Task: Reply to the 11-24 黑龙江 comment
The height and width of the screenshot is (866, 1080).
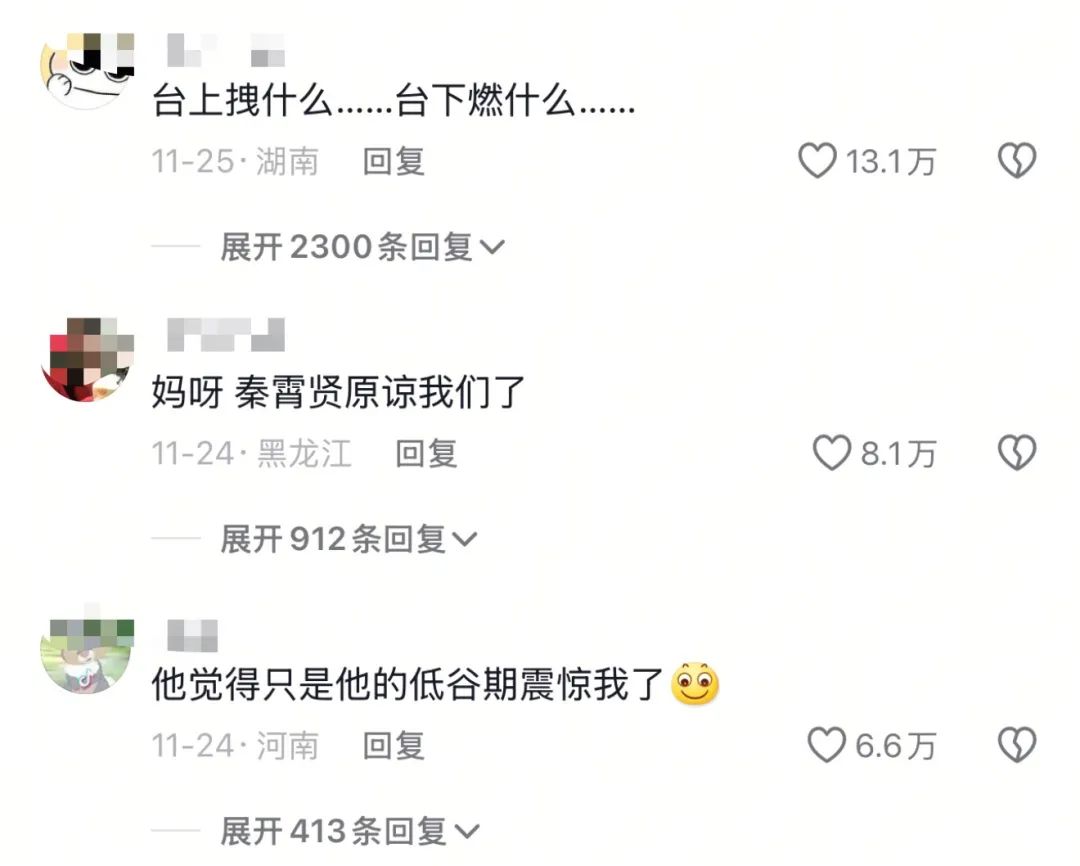Action: (x=426, y=454)
